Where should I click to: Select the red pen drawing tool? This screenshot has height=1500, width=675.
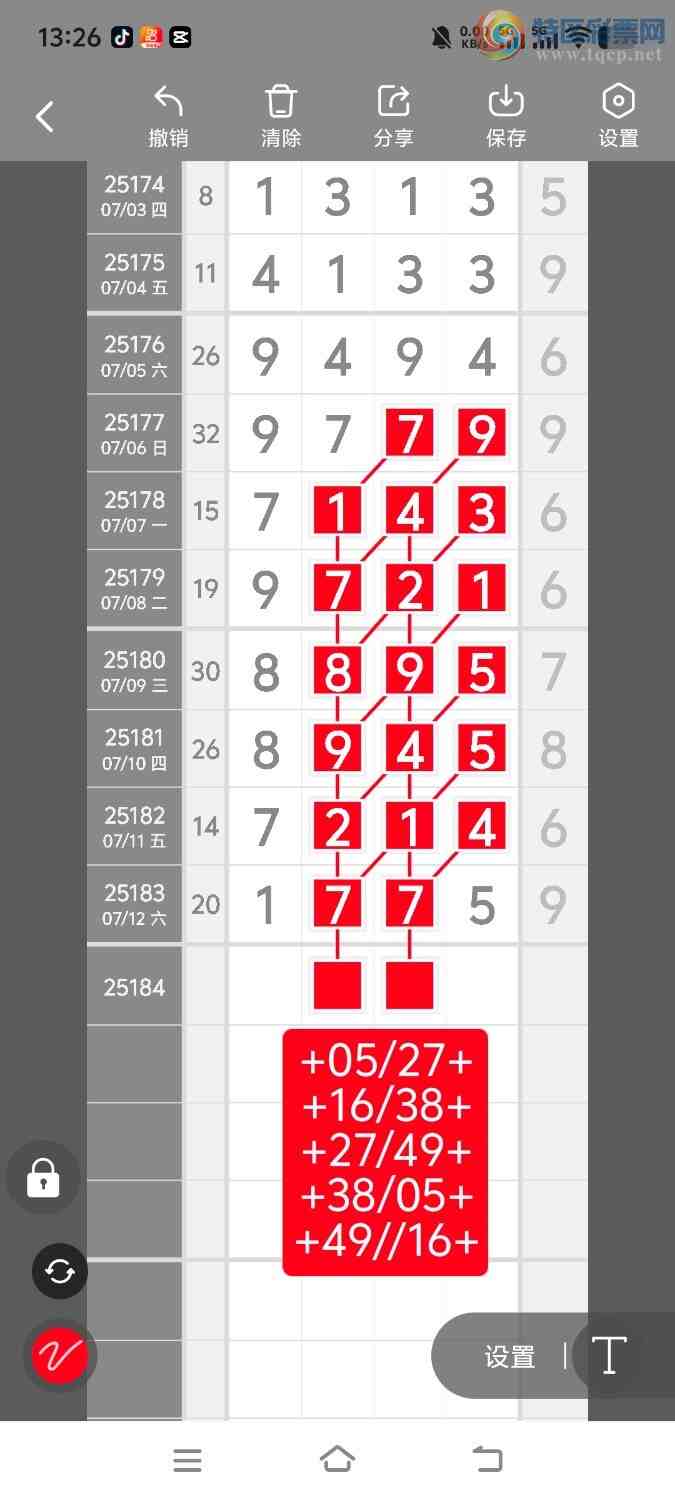(60, 1356)
